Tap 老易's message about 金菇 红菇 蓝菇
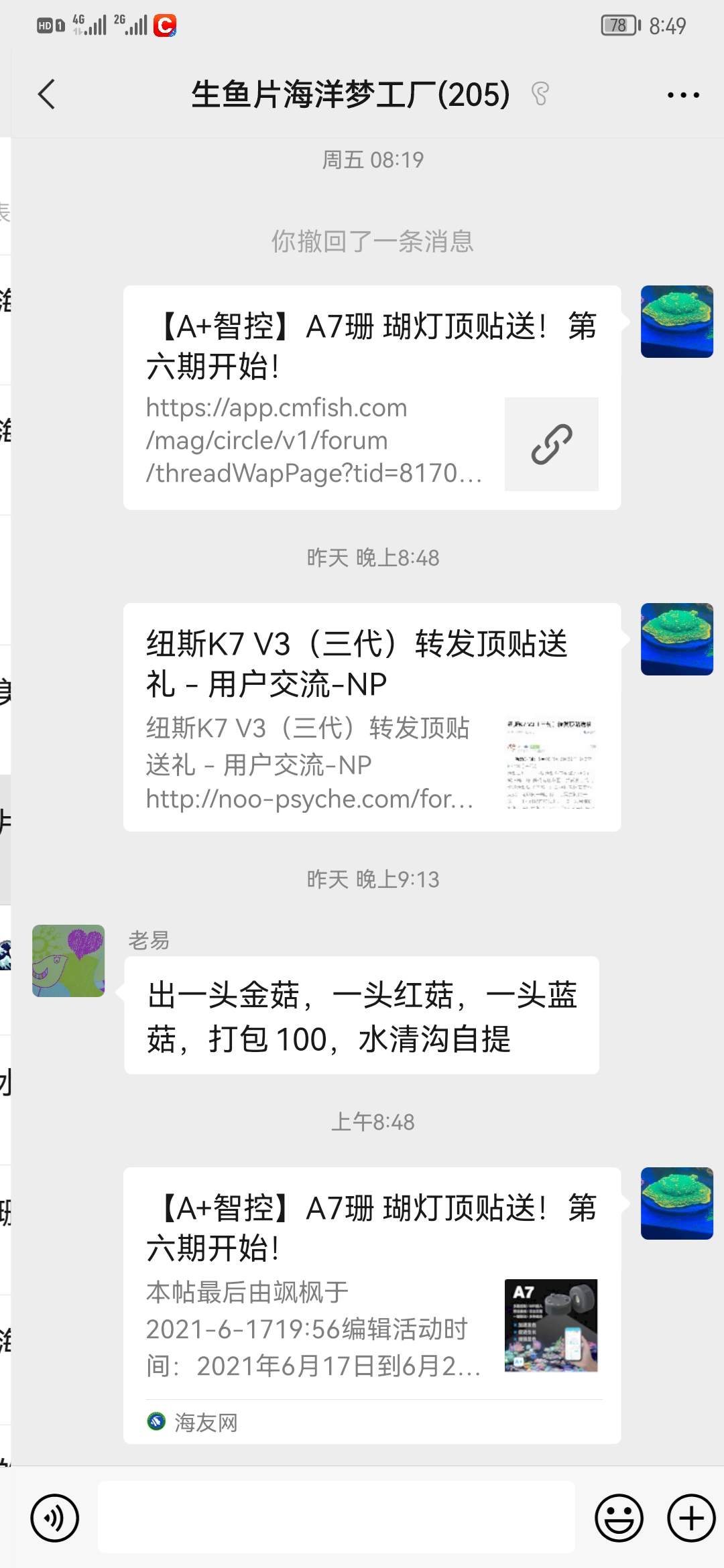 (x=361, y=1016)
